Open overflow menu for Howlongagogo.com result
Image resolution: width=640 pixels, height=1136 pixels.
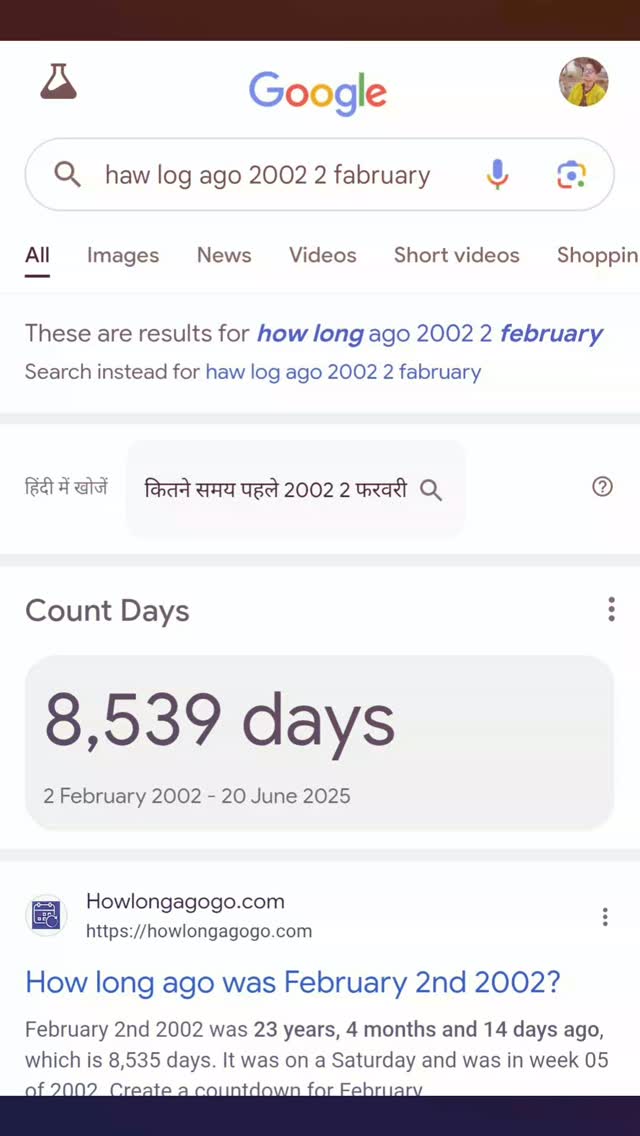[x=604, y=917]
